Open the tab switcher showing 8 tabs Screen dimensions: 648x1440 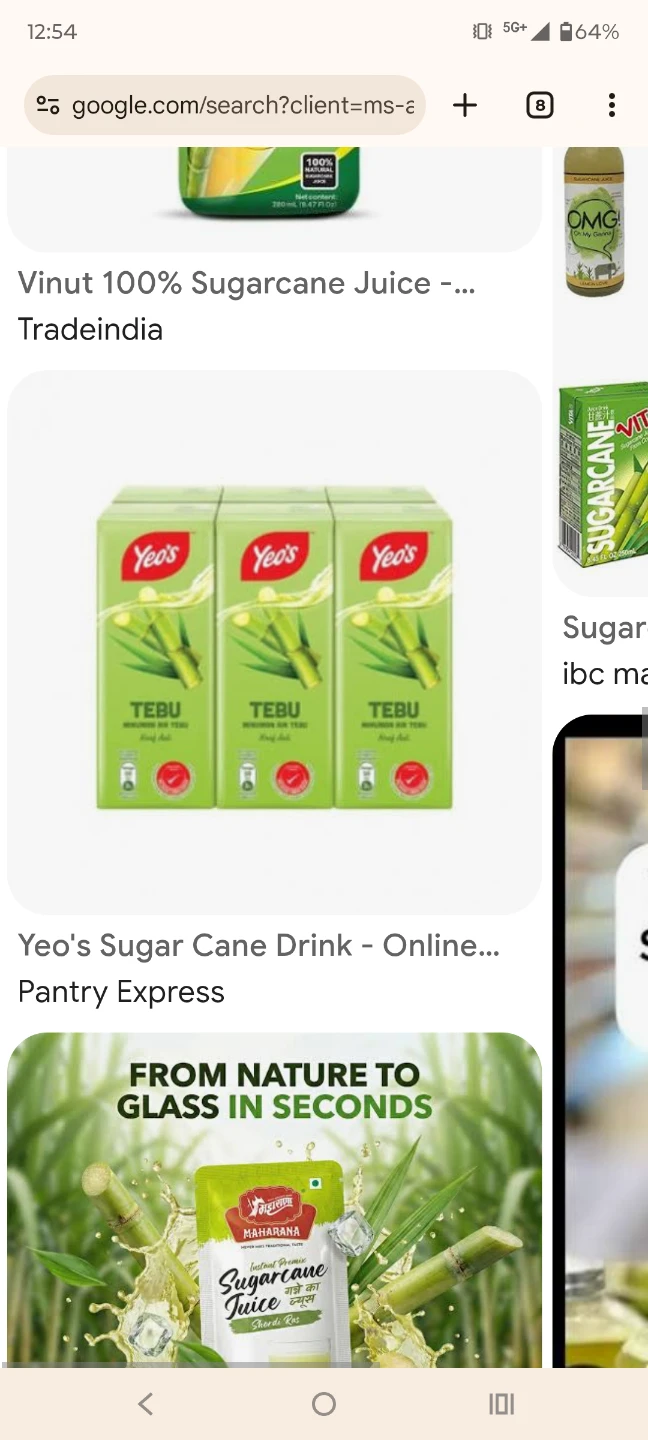pos(540,105)
